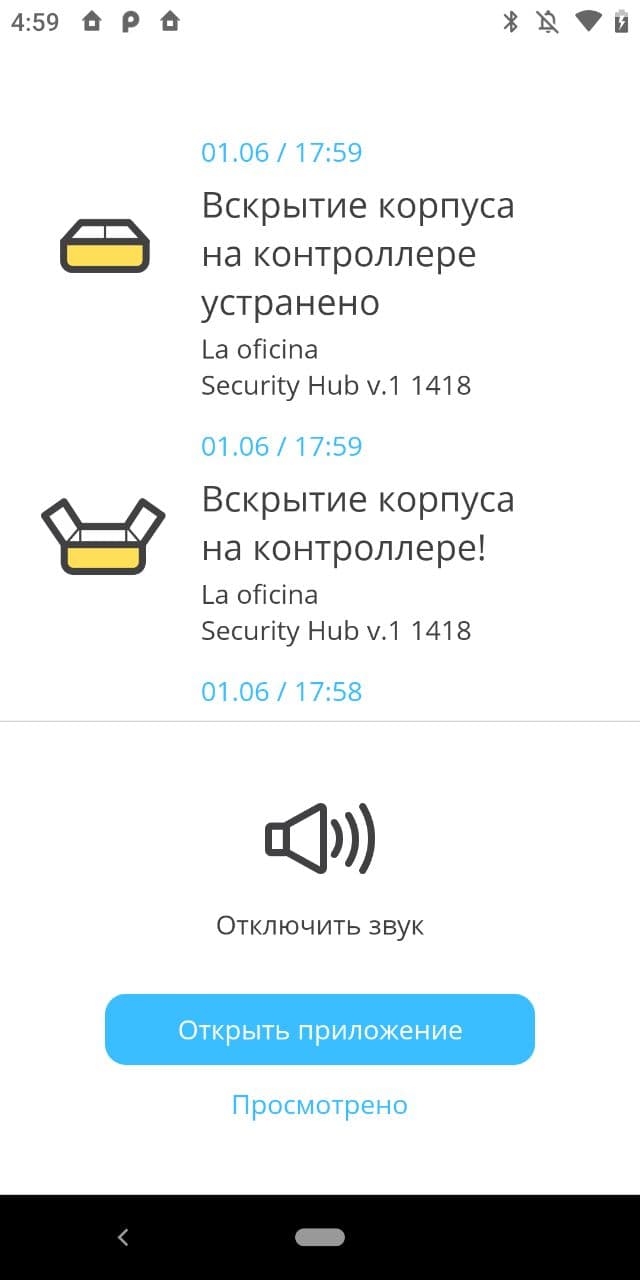Tap the Открыть приложение button
The image size is (640, 1280).
(320, 1029)
